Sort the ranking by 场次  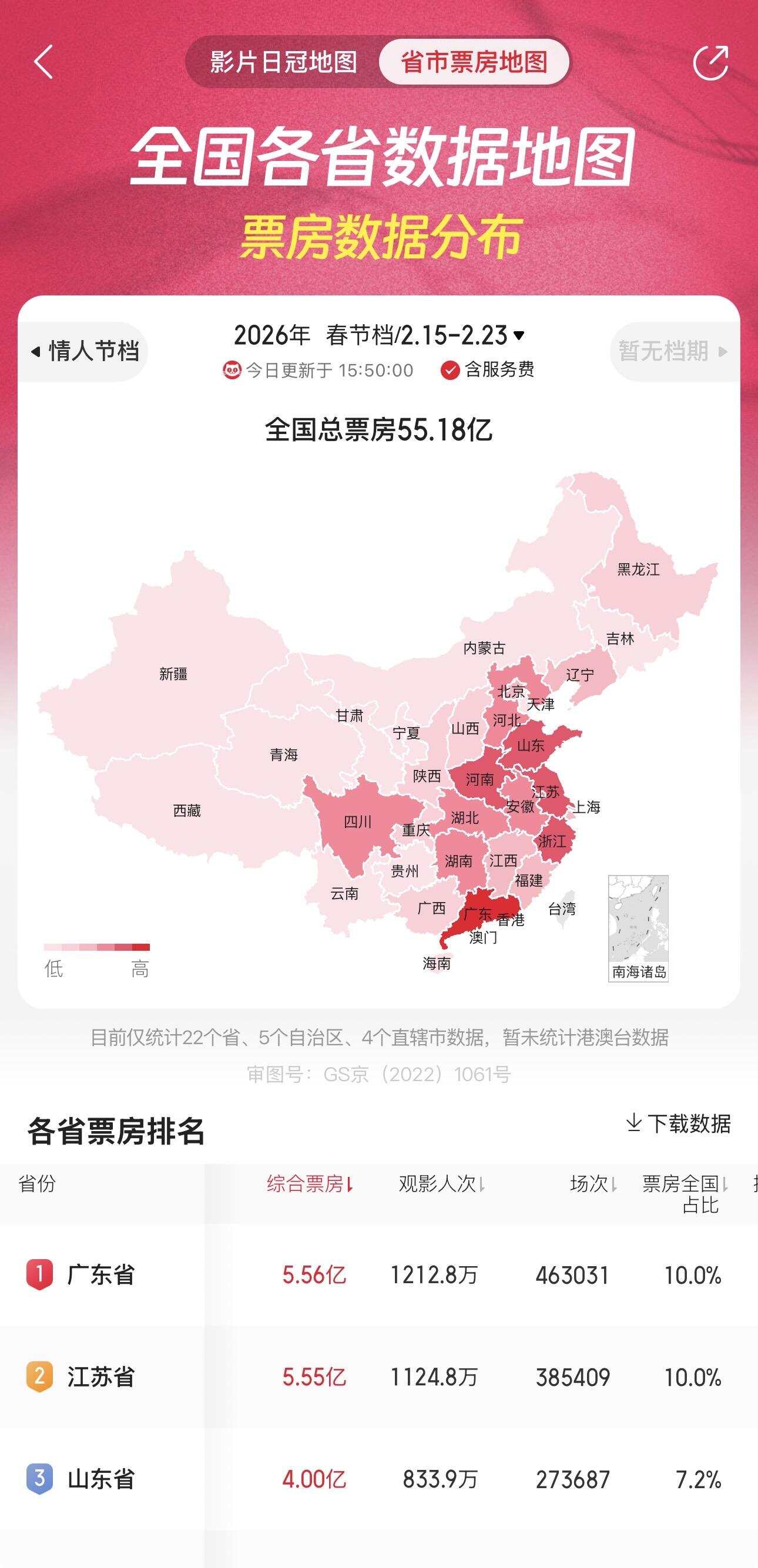tap(593, 1184)
